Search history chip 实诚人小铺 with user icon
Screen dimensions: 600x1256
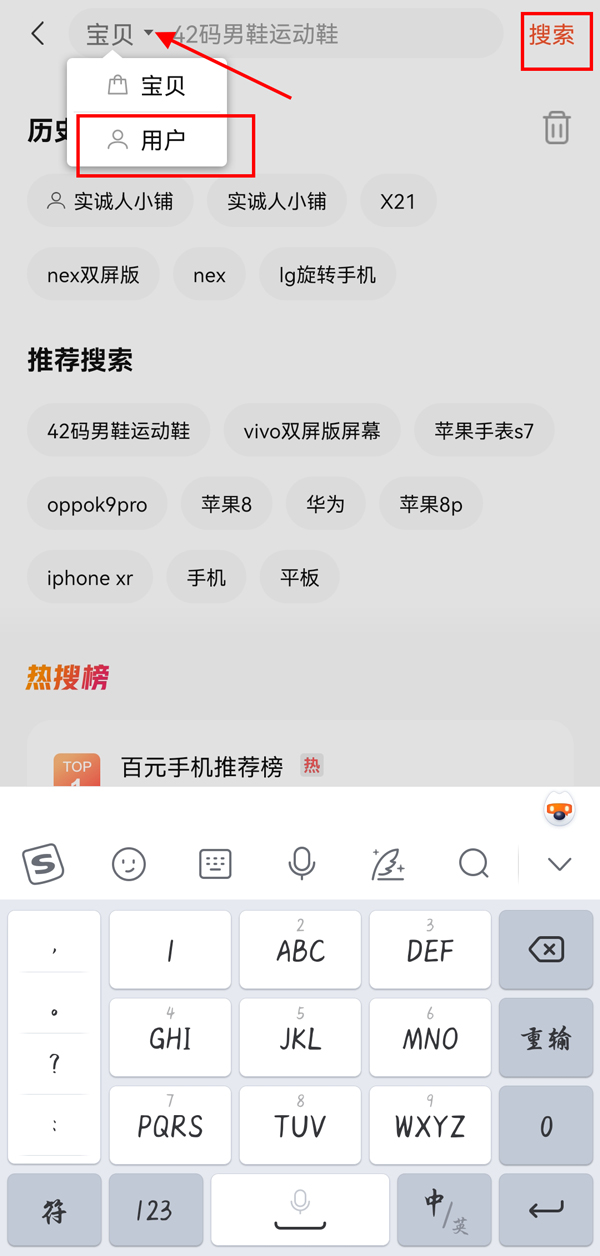[x=110, y=201]
